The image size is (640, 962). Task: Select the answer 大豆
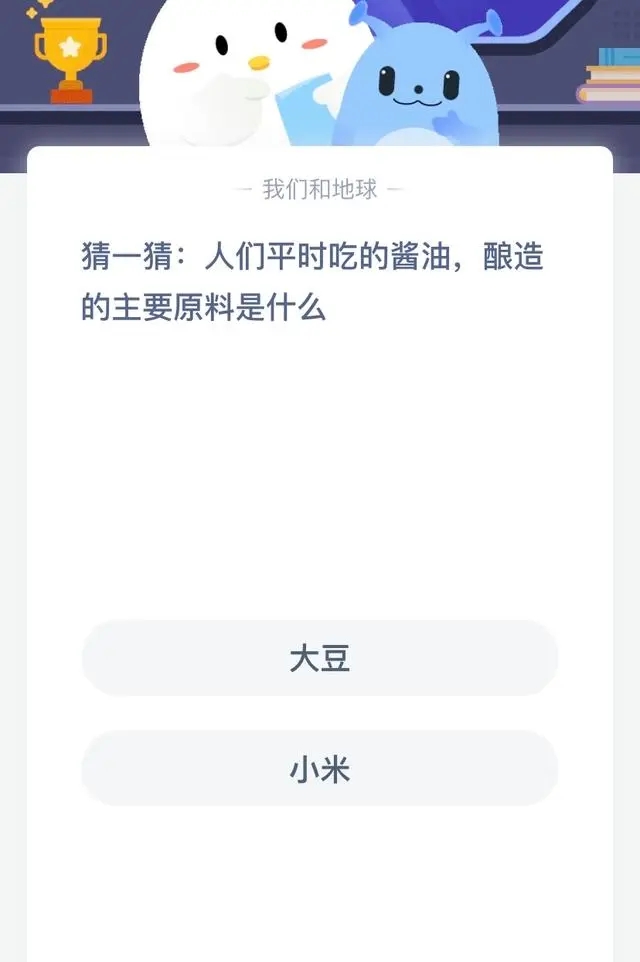coord(320,659)
